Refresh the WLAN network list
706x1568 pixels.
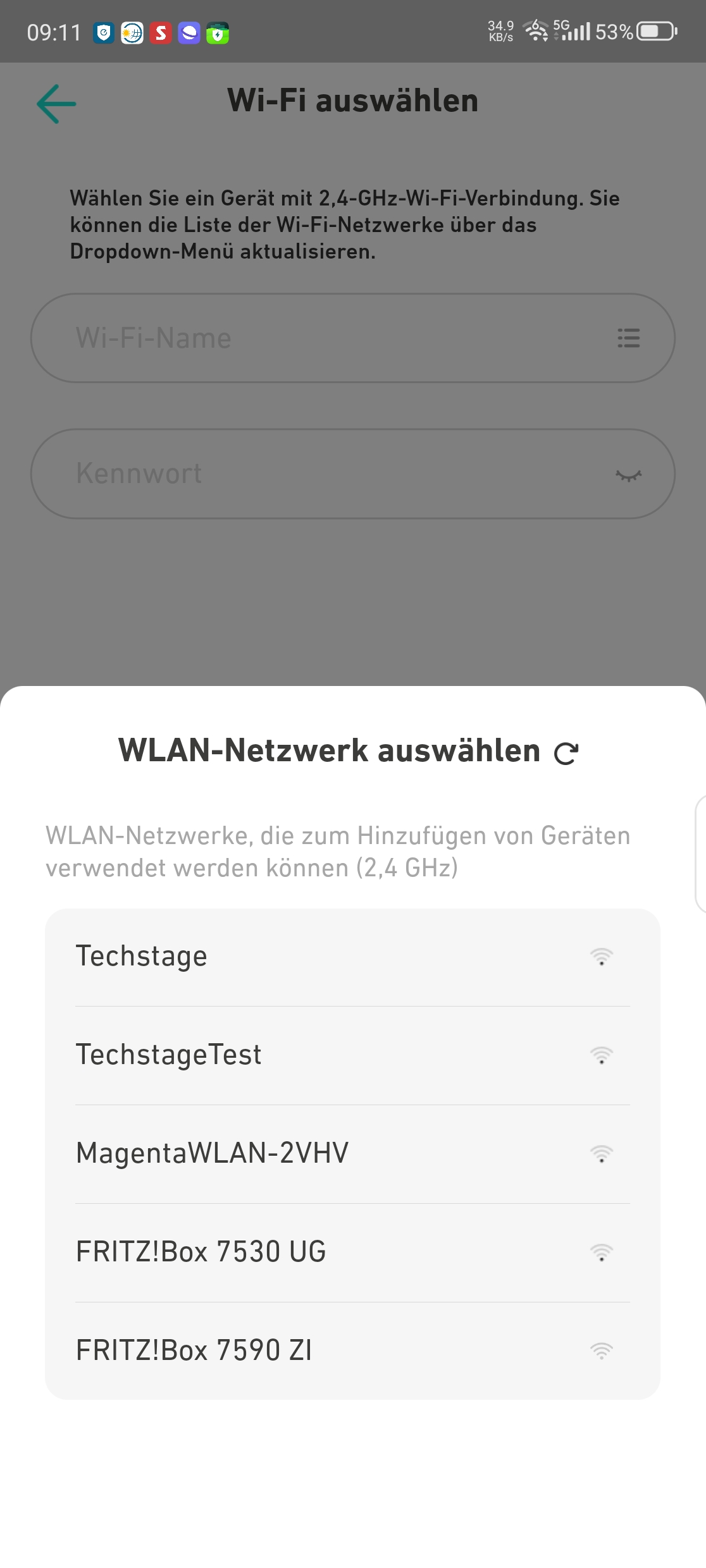click(566, 753)
